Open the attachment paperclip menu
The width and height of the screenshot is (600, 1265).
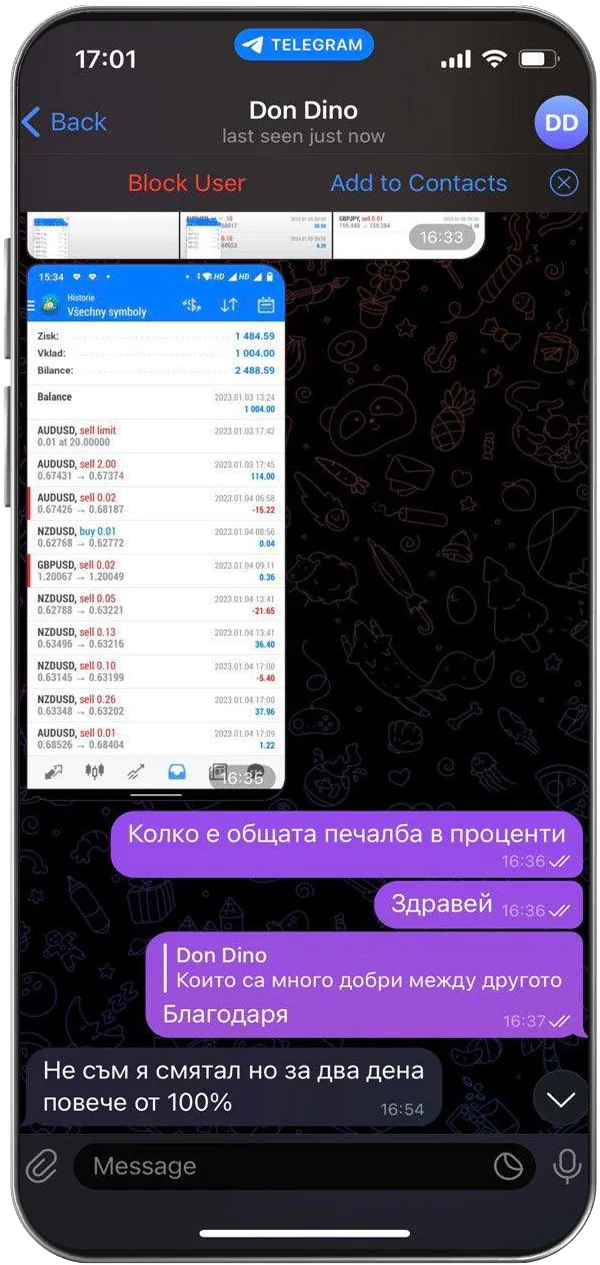click(x=41, y=1166)
